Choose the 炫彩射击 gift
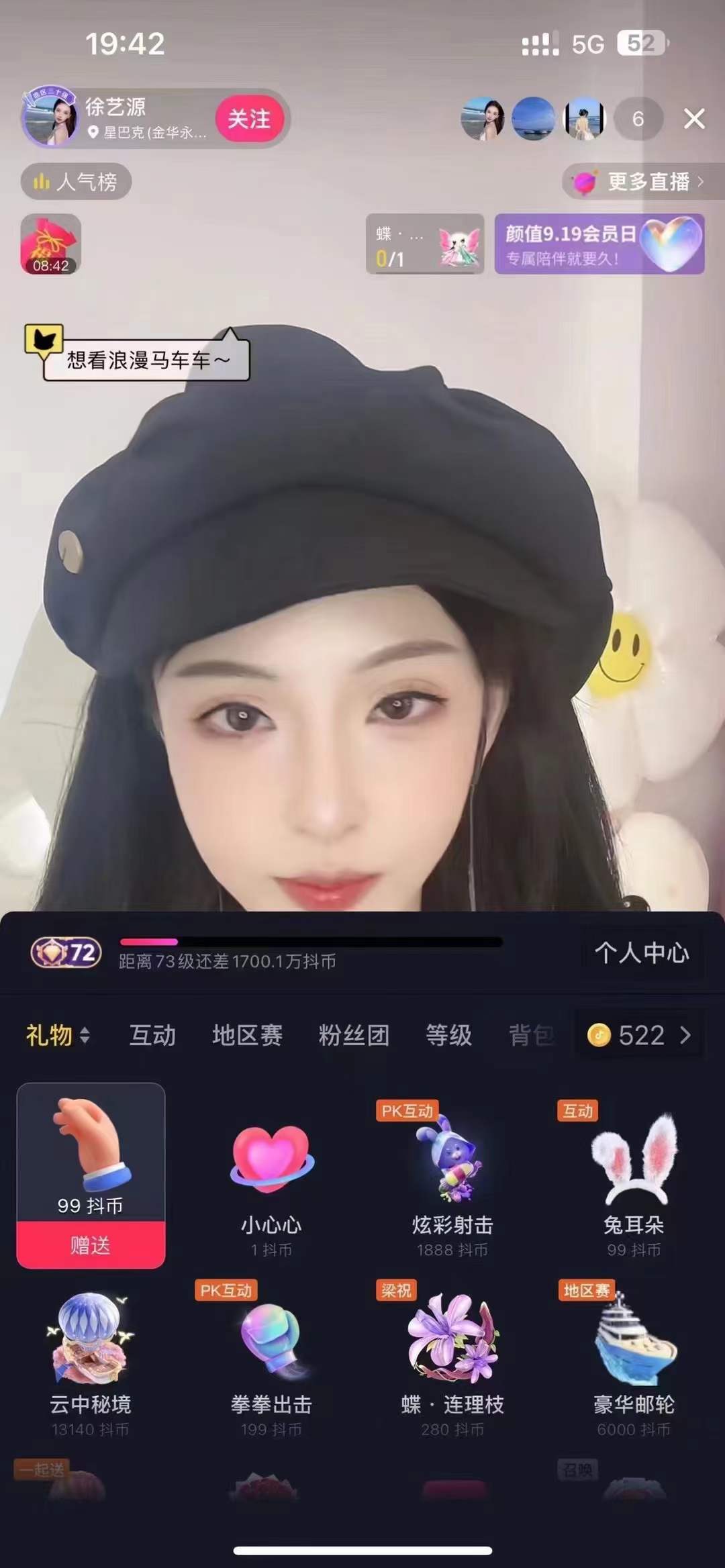This screenshot has width=725, height=1568. 452,1181
